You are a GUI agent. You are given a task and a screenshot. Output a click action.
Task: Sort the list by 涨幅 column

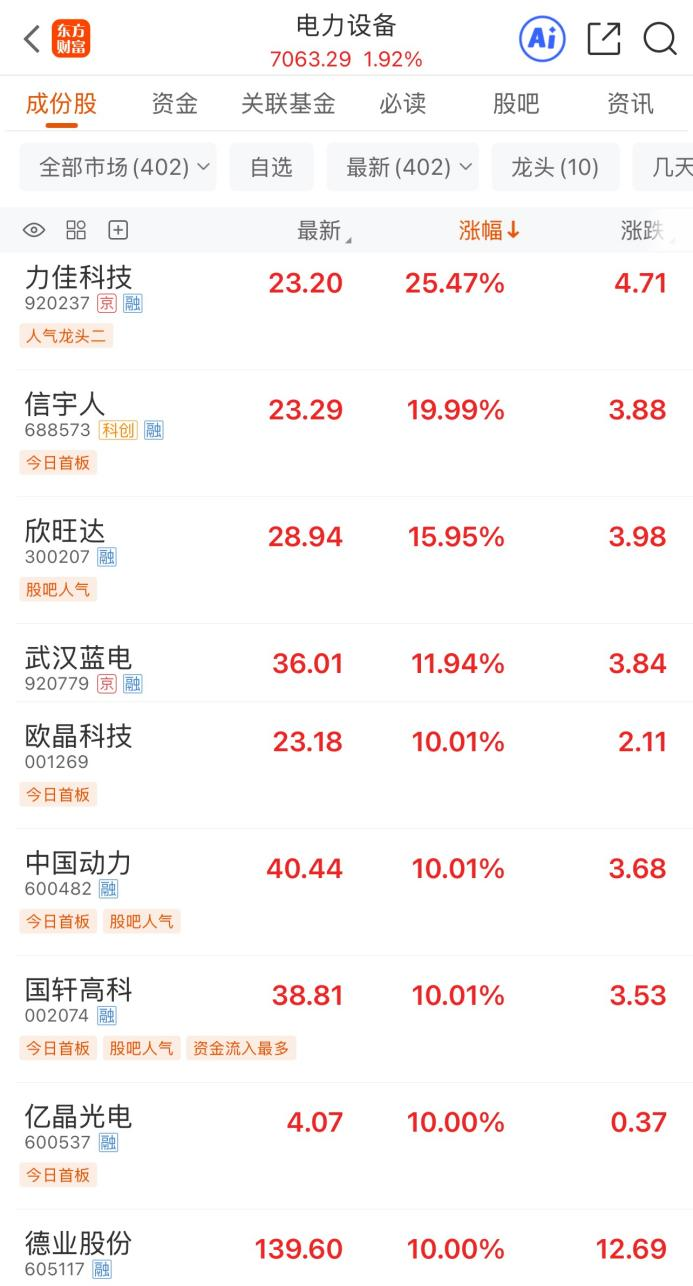click(x=489, y=231)
